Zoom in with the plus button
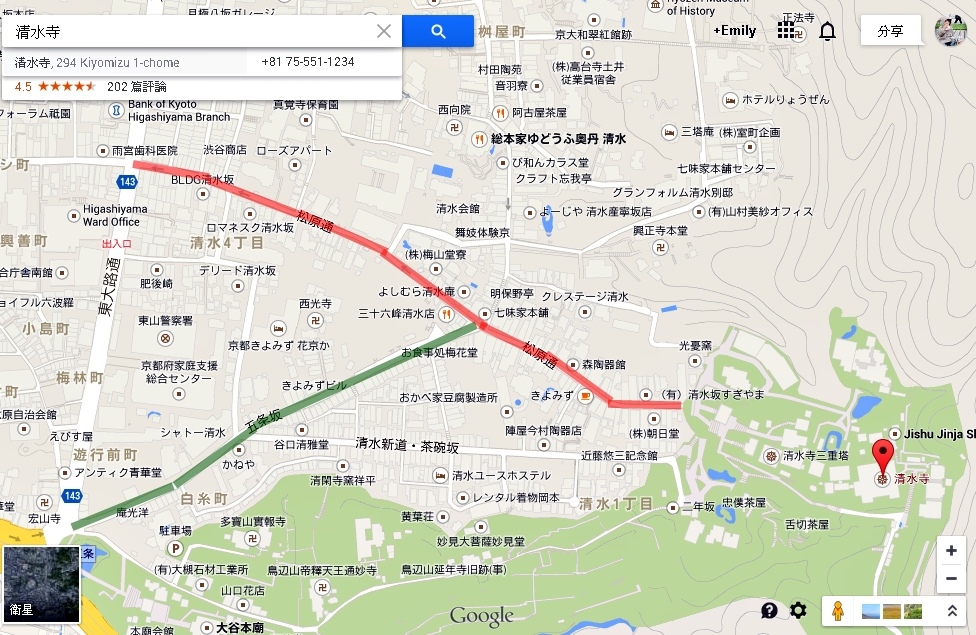The height and width of the screenshot is (635, 976). click(951, 551)
